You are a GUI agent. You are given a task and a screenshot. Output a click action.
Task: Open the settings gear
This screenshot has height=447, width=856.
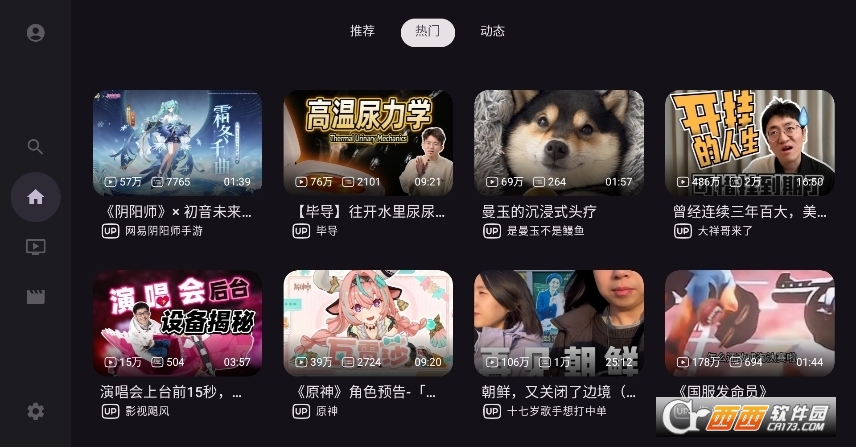click(x=36, y=411)
